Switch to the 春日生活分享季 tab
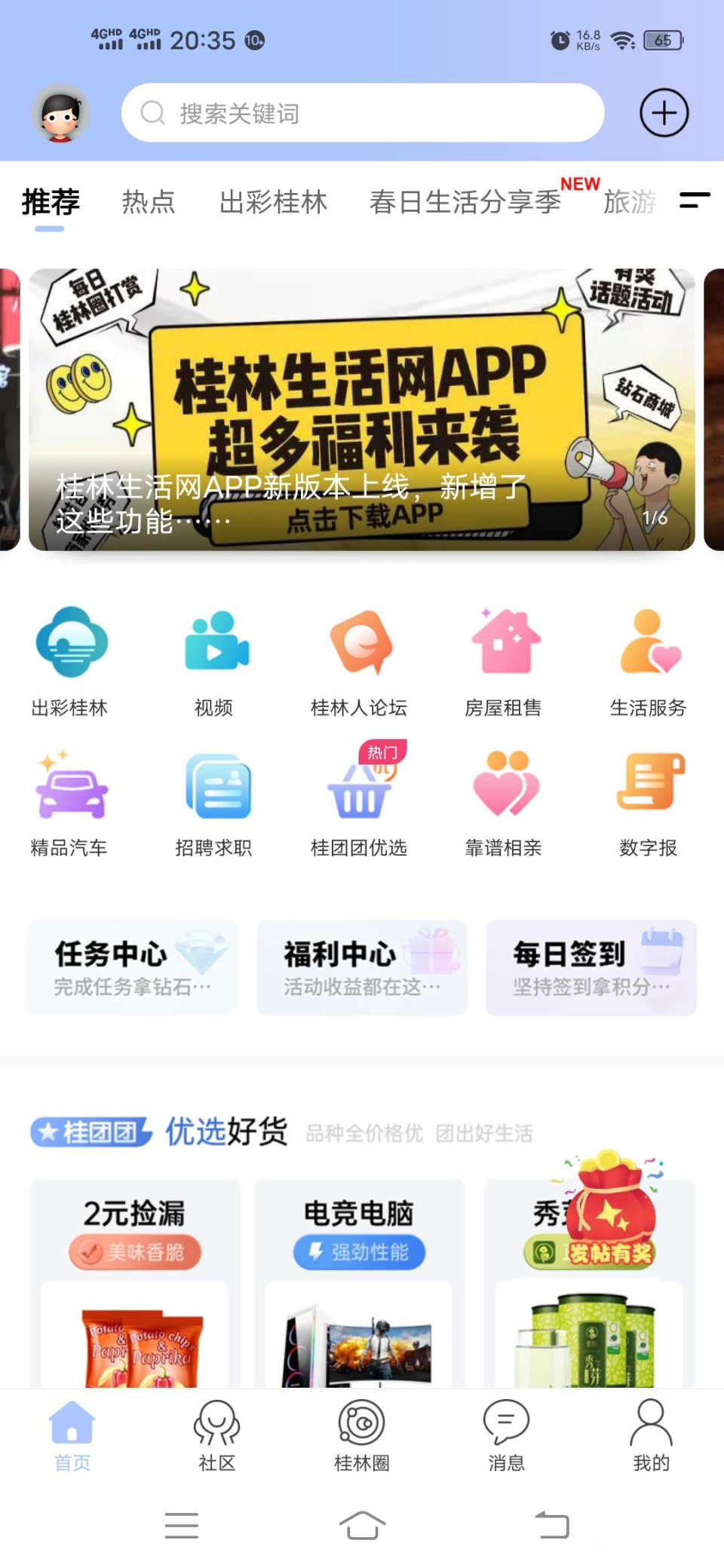The height and width of the screenshot is (1568, 724). click(465, 202)
